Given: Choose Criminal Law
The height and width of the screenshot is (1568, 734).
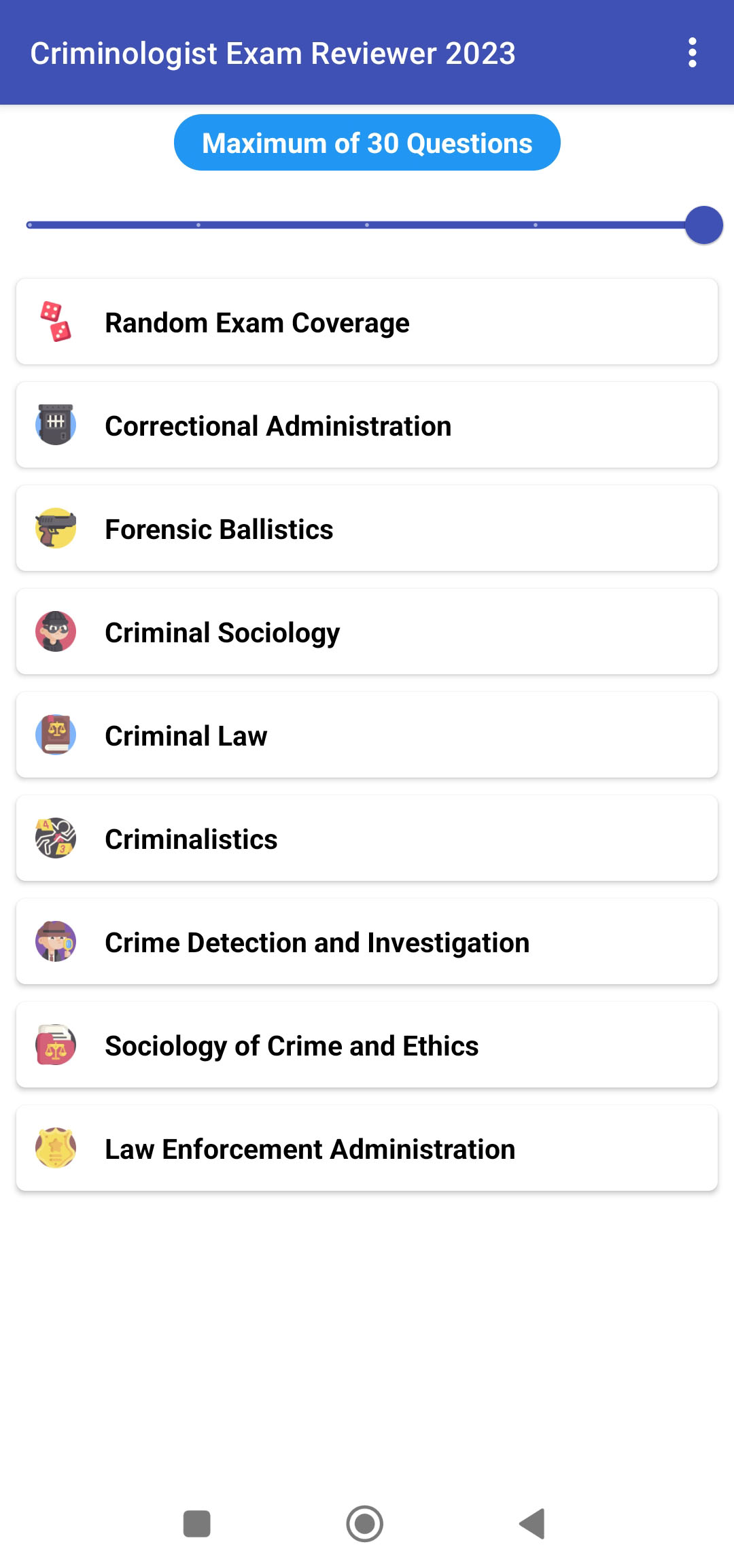Looking at the screenshot, I should 367,735.
